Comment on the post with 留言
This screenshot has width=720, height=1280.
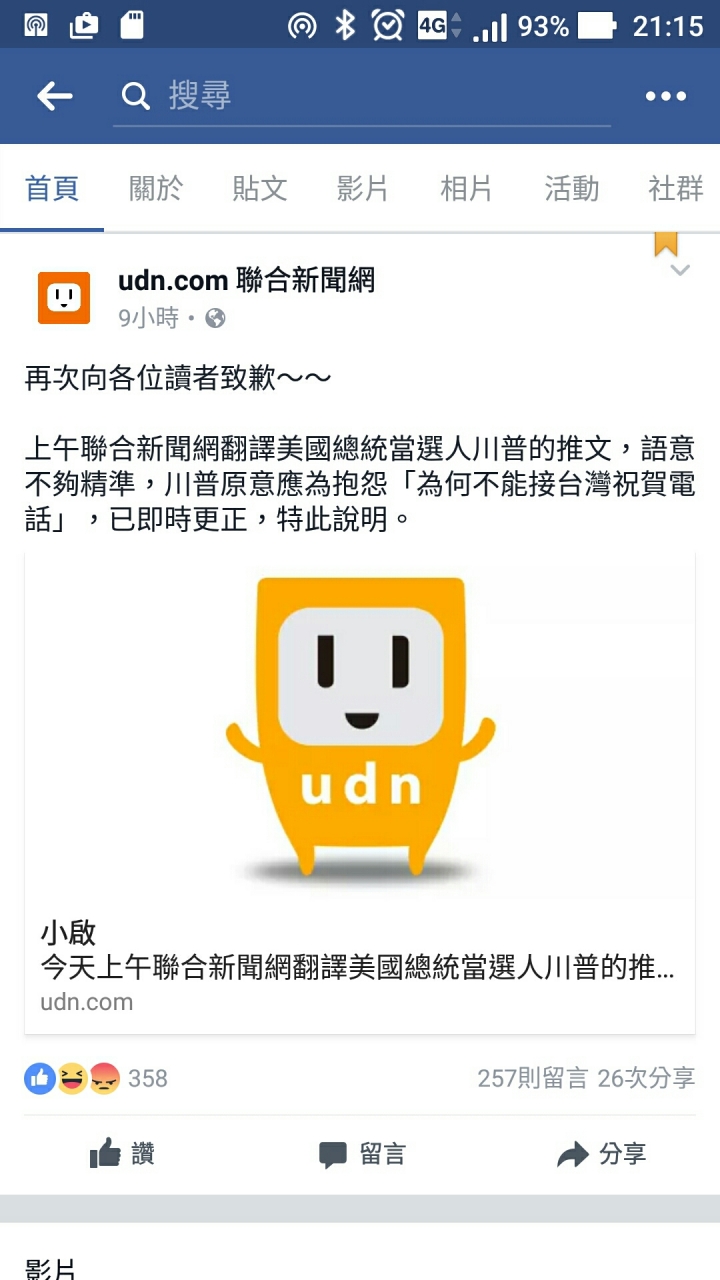(x=362, y=1154)
